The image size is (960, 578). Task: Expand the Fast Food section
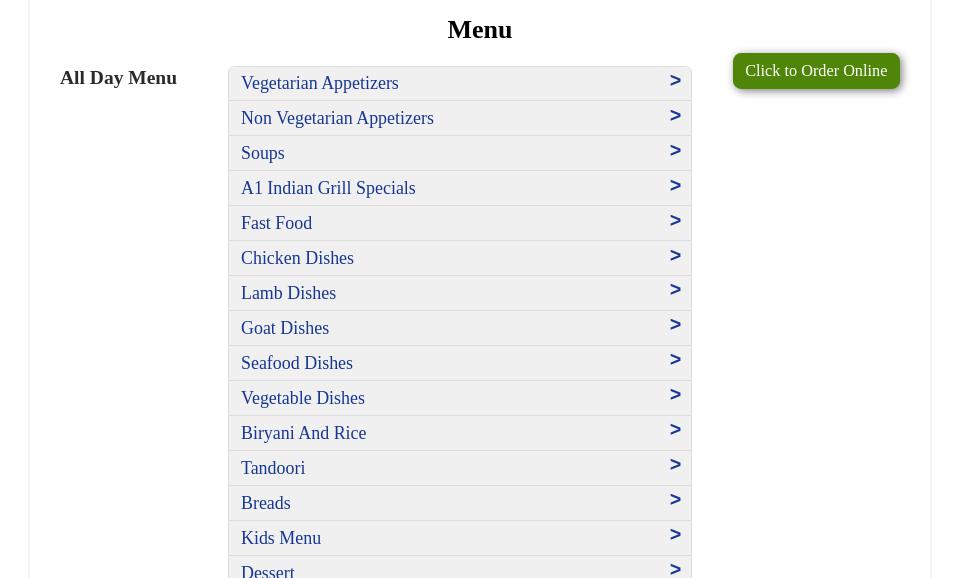click(459, 223)
